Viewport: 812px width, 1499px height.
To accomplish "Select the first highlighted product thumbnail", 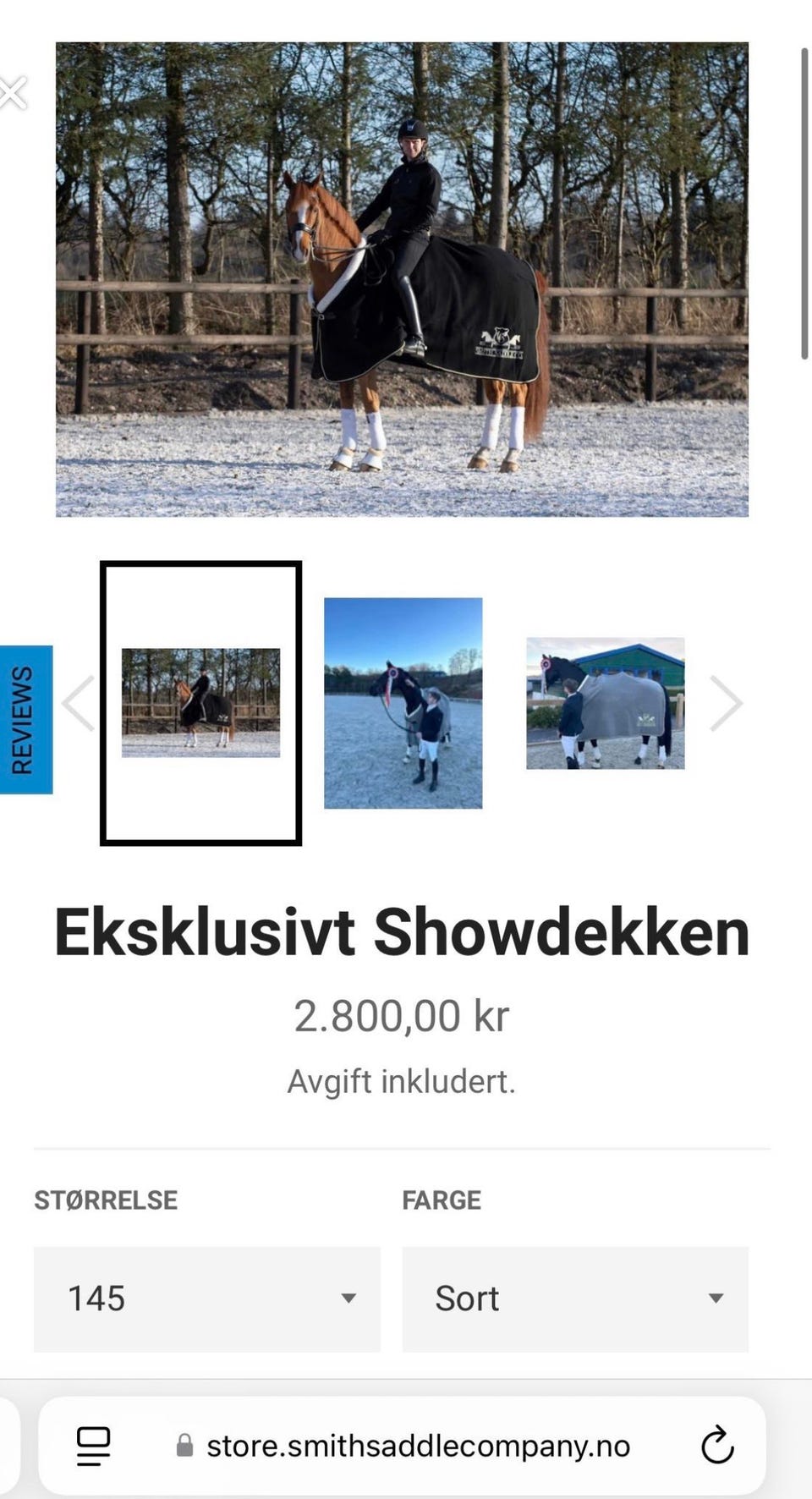I will click(x=201, y=702).
